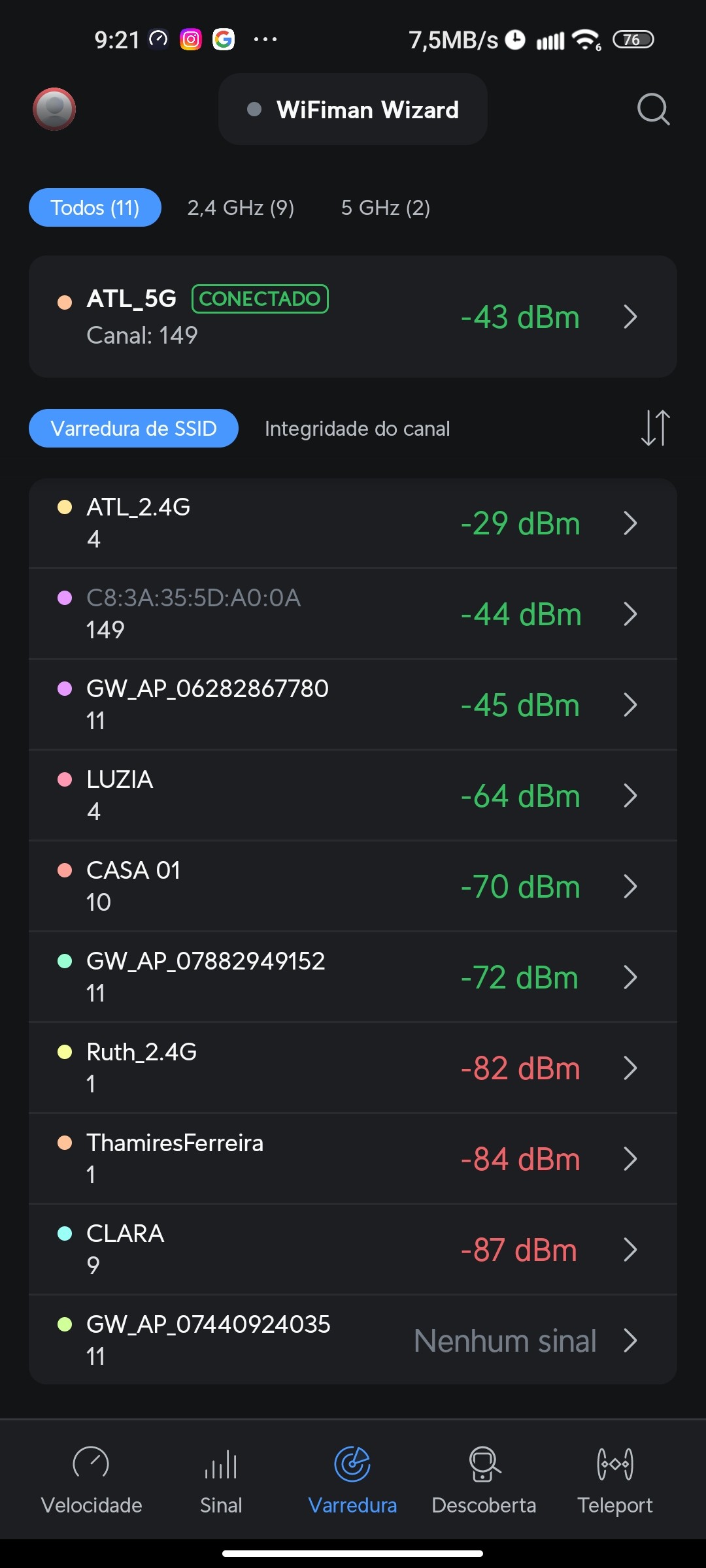Open CASA 01 network details
The height and width of the screenshot is (1568, 706).
pos(353,887)
